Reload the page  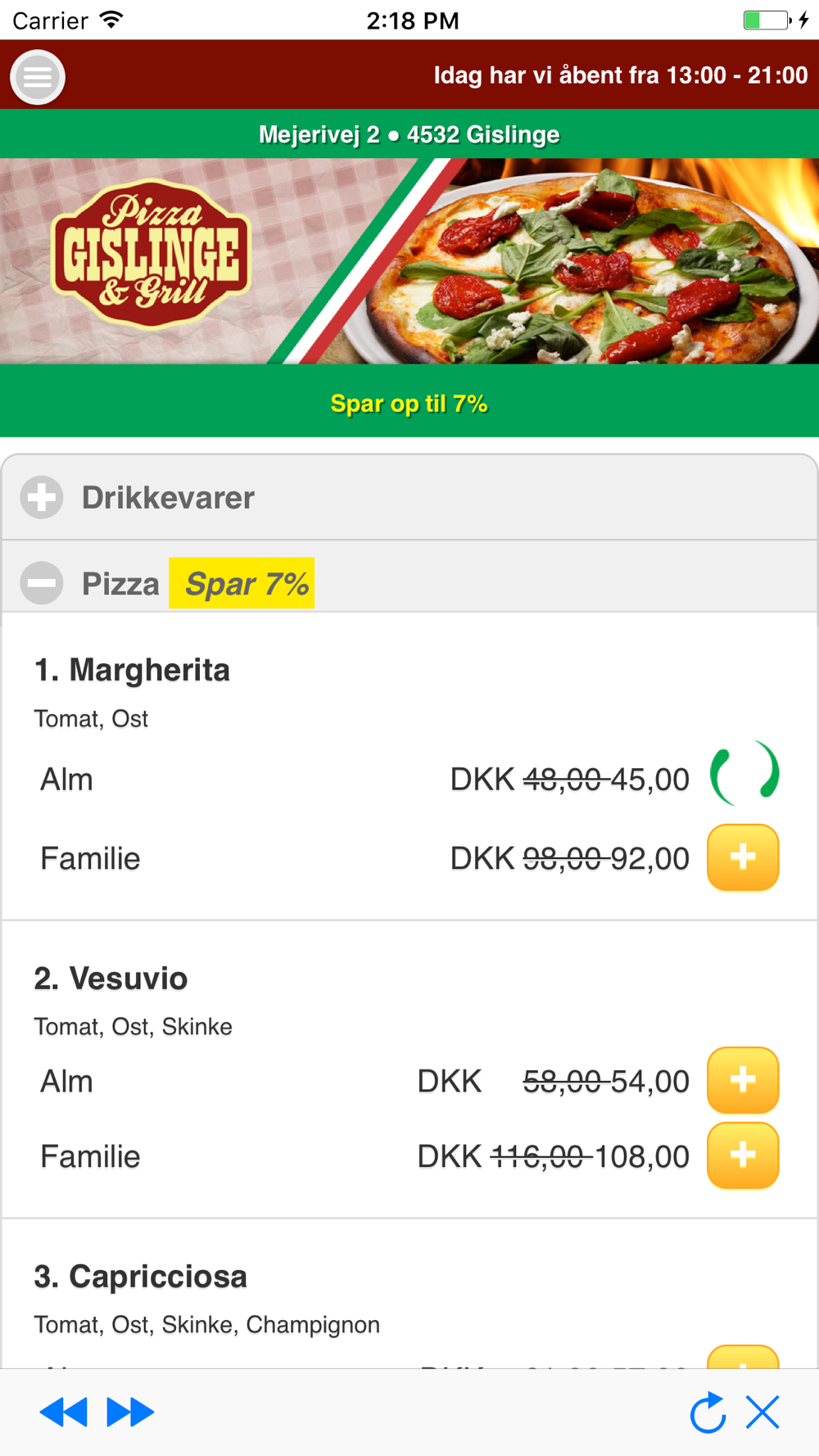pyautogui.click(x=708, y=1413)
